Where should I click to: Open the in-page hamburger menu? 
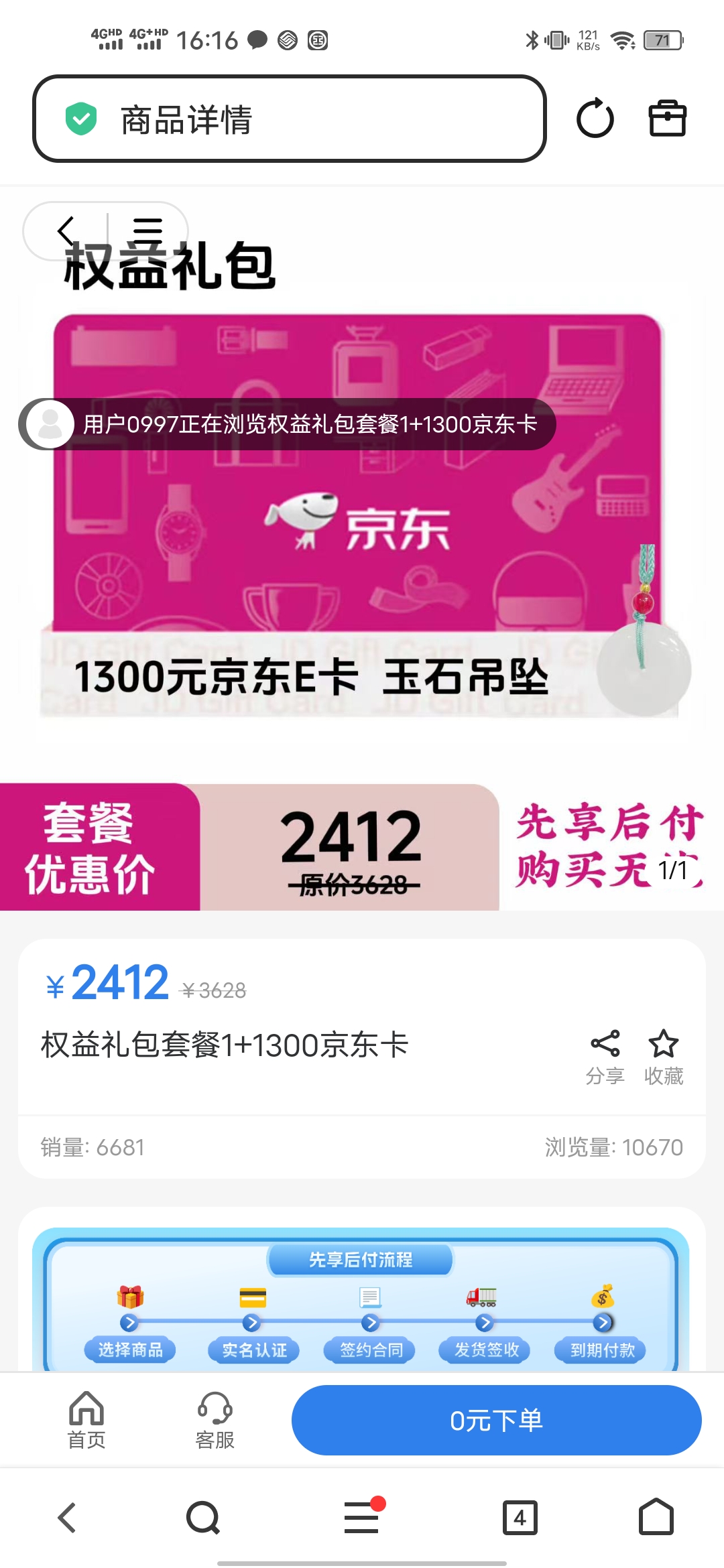tap(147, 231)
